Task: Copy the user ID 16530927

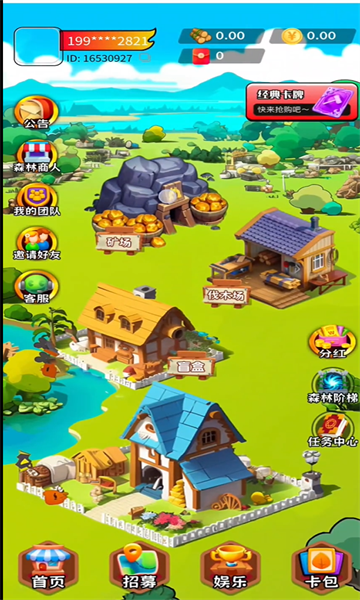Action: 145,58
